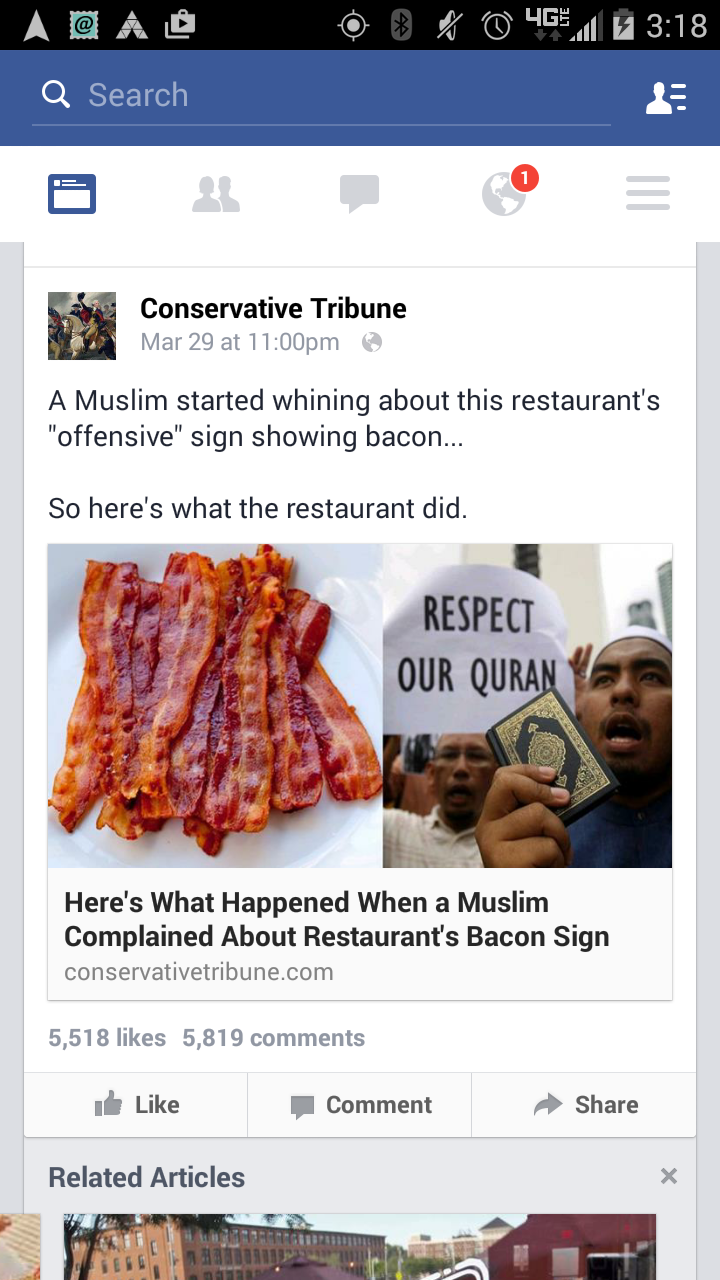Like the Conservative Tribune post
This screenshot has height=1280, width=720.
[x=137, y=1105]
